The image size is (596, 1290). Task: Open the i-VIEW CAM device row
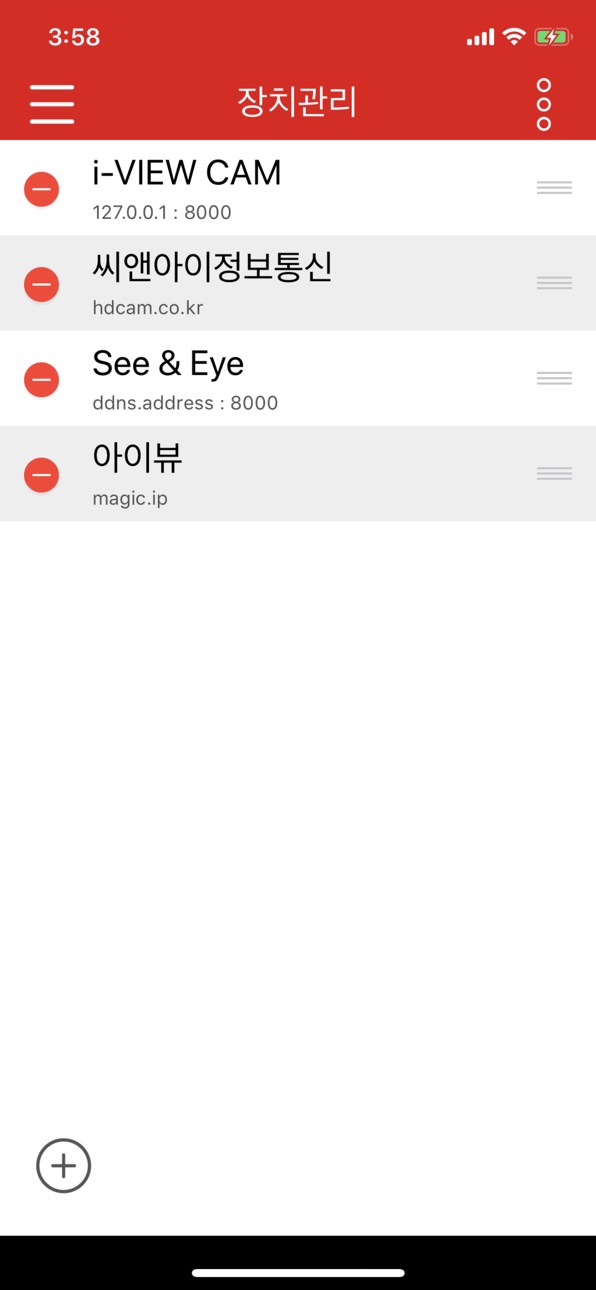(x=298, y=188)
